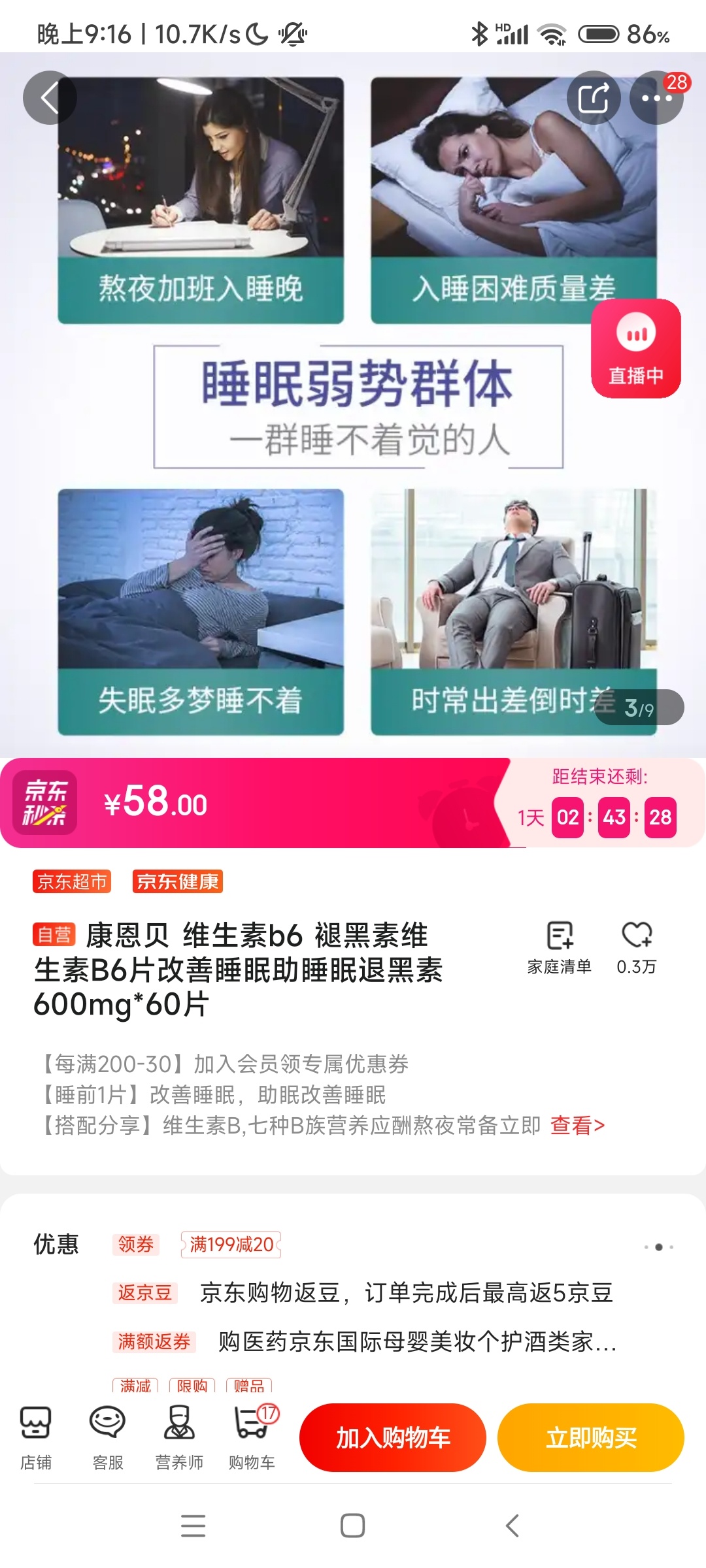Image resolution: width=706 pixels, height=1568 pixels.
Task: Open the 返京豆 reward details
Action: (x=144, y=1293)
